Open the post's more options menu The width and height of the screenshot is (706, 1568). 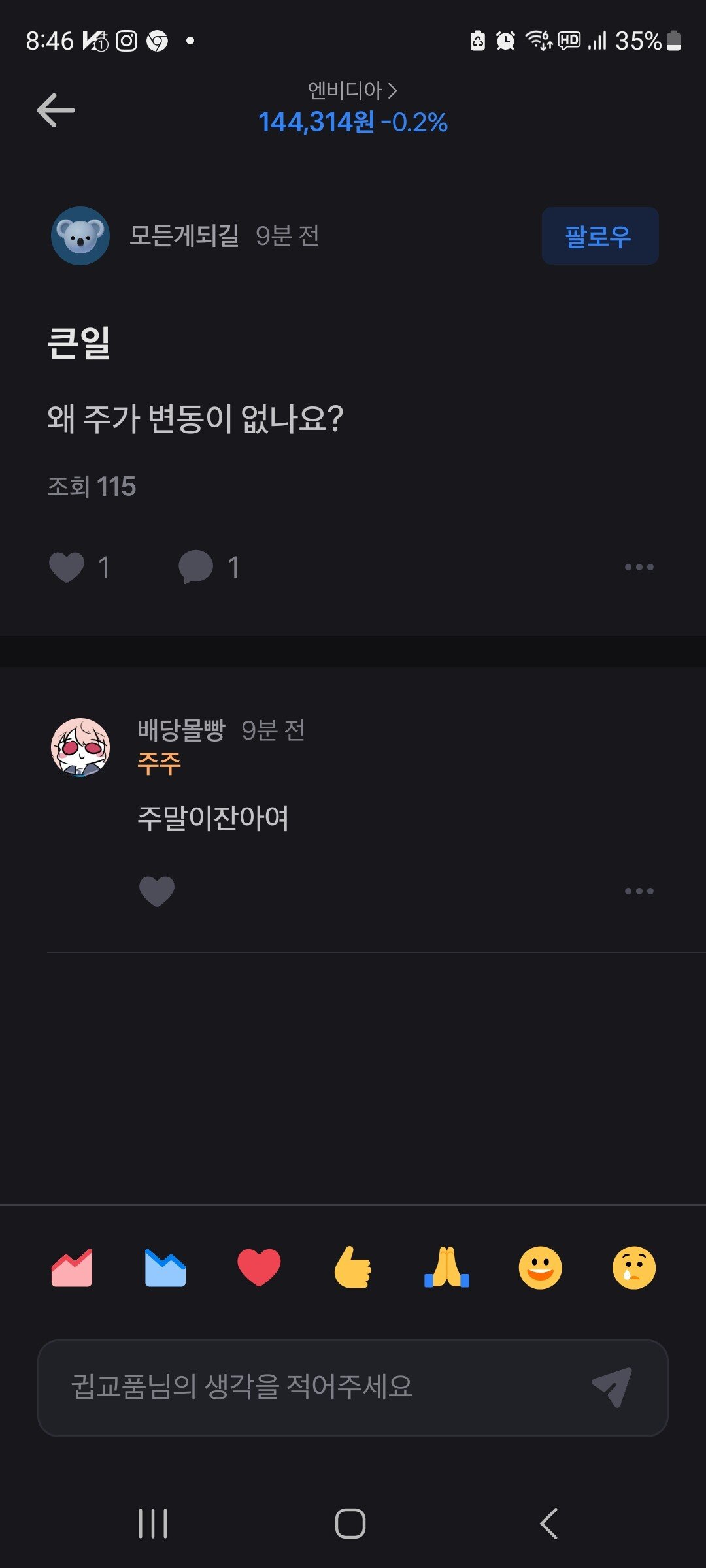(x=639, y=566)
